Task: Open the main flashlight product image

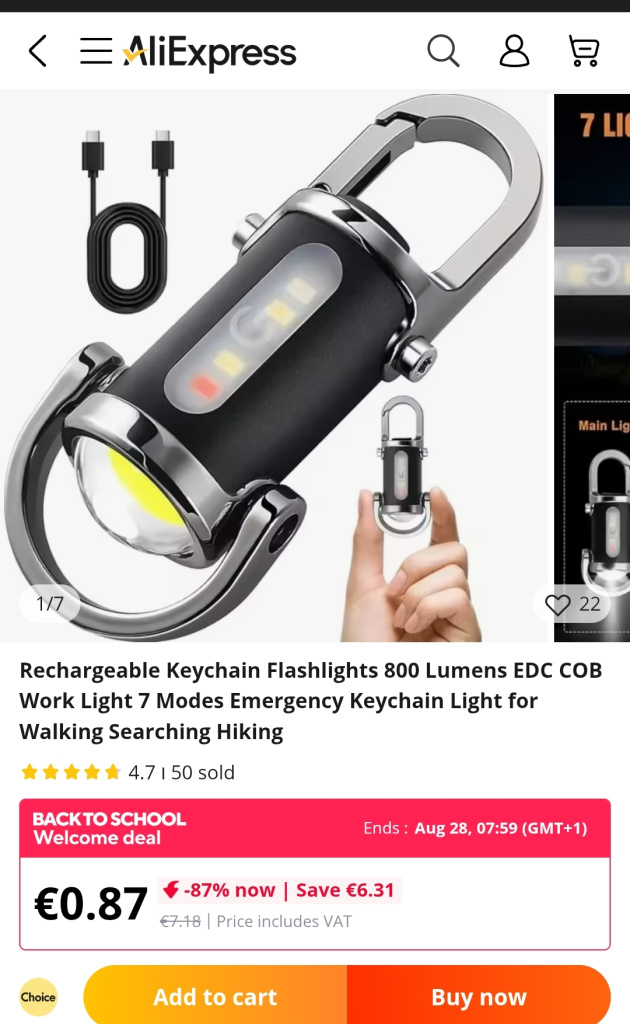Action: pos(274,368)
